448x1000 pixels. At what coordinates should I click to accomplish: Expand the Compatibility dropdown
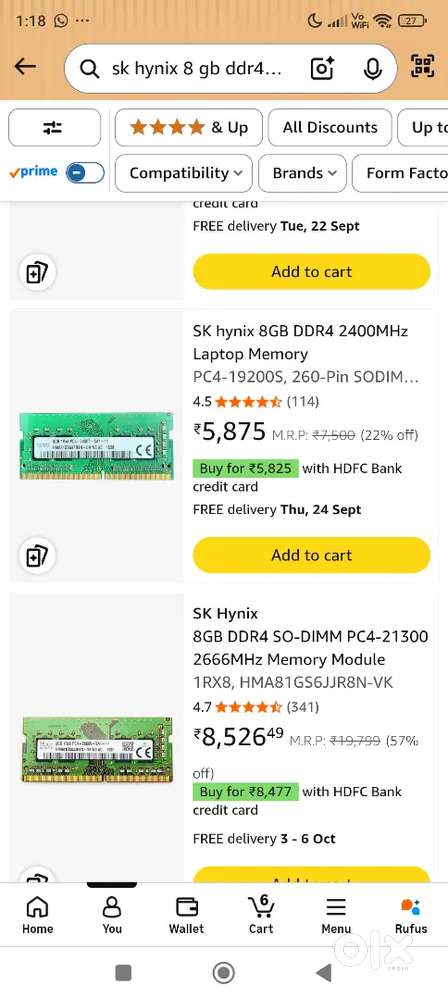[184, 173]
